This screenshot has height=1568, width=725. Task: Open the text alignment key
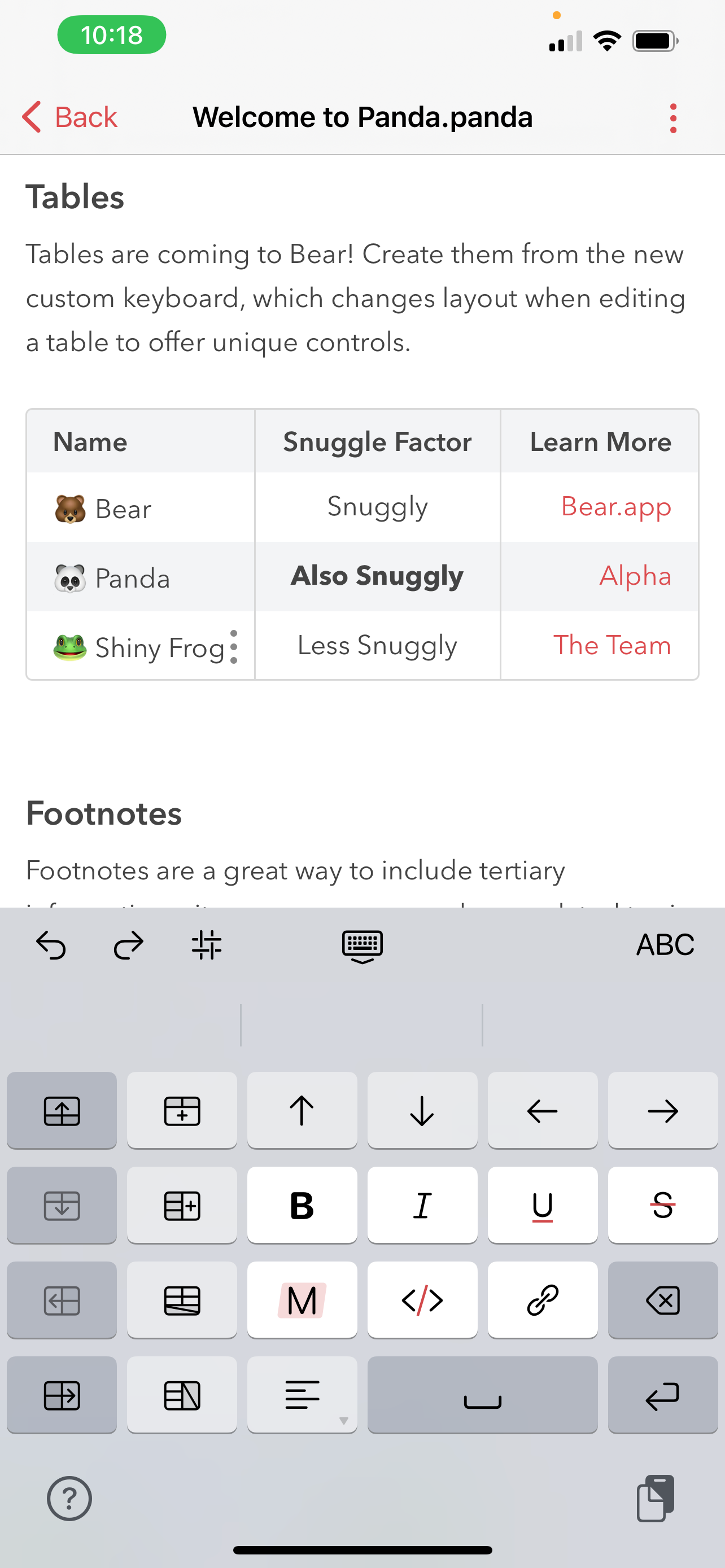pyautogui.click(x=302, y=1395)
